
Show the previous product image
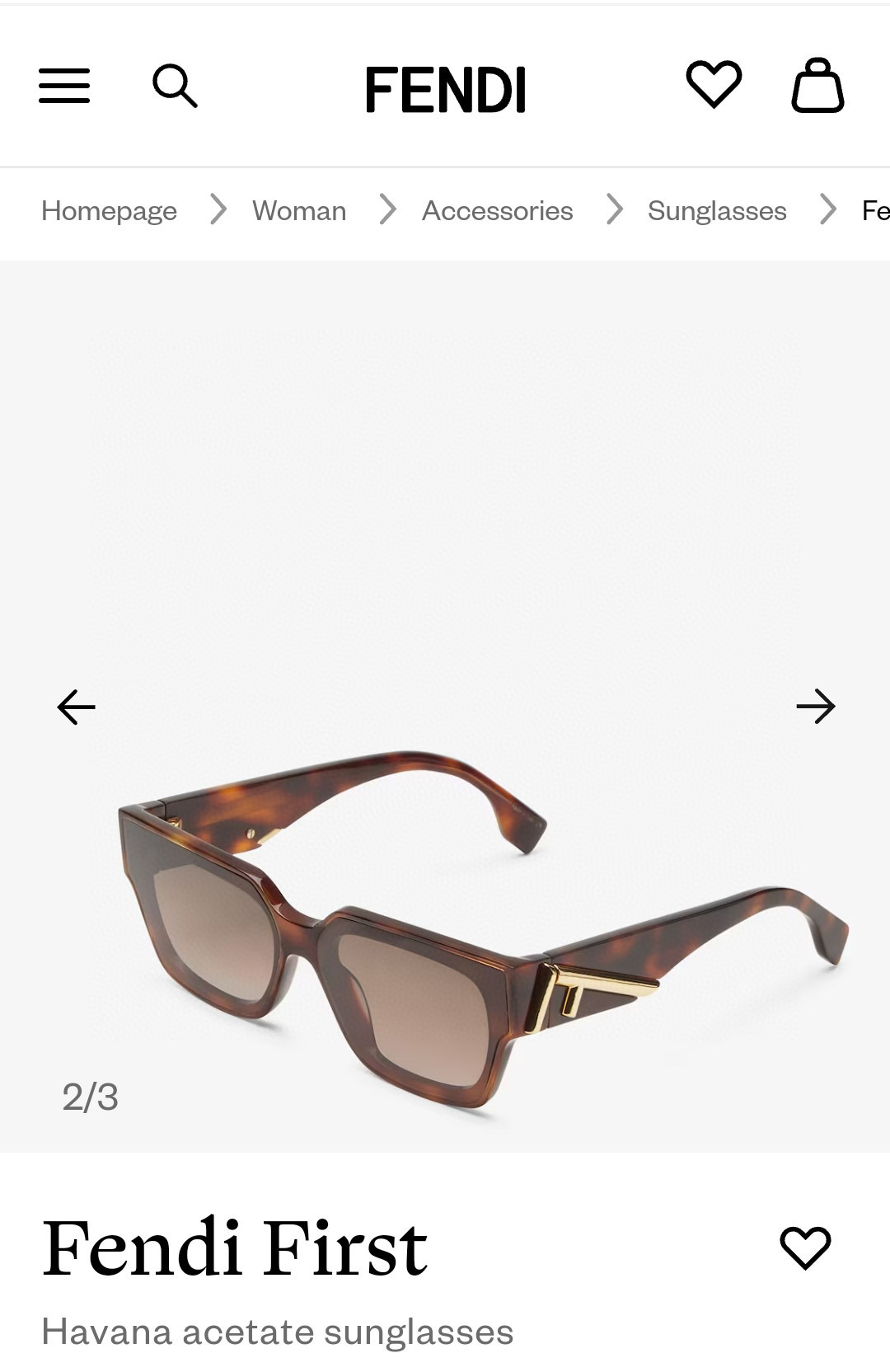(76, 707)
